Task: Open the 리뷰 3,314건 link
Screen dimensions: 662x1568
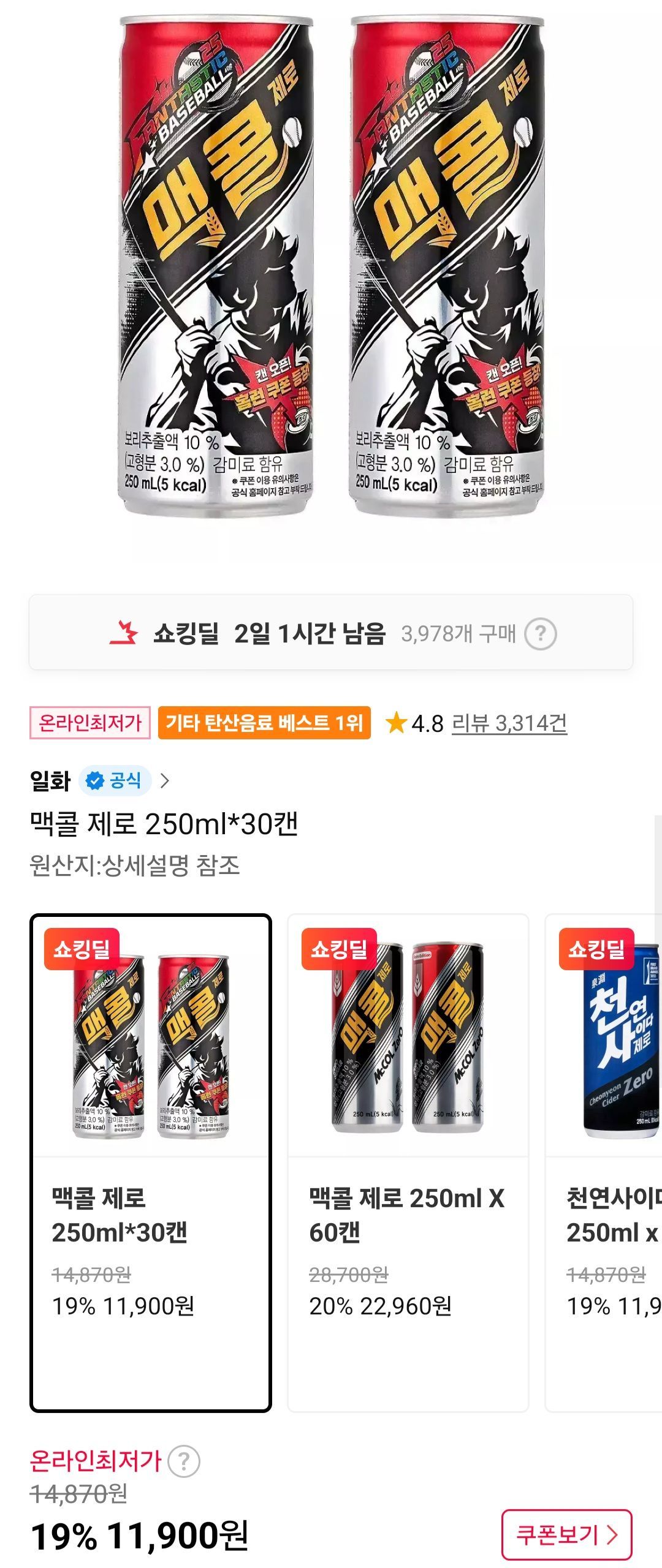Action: point(509,723)
